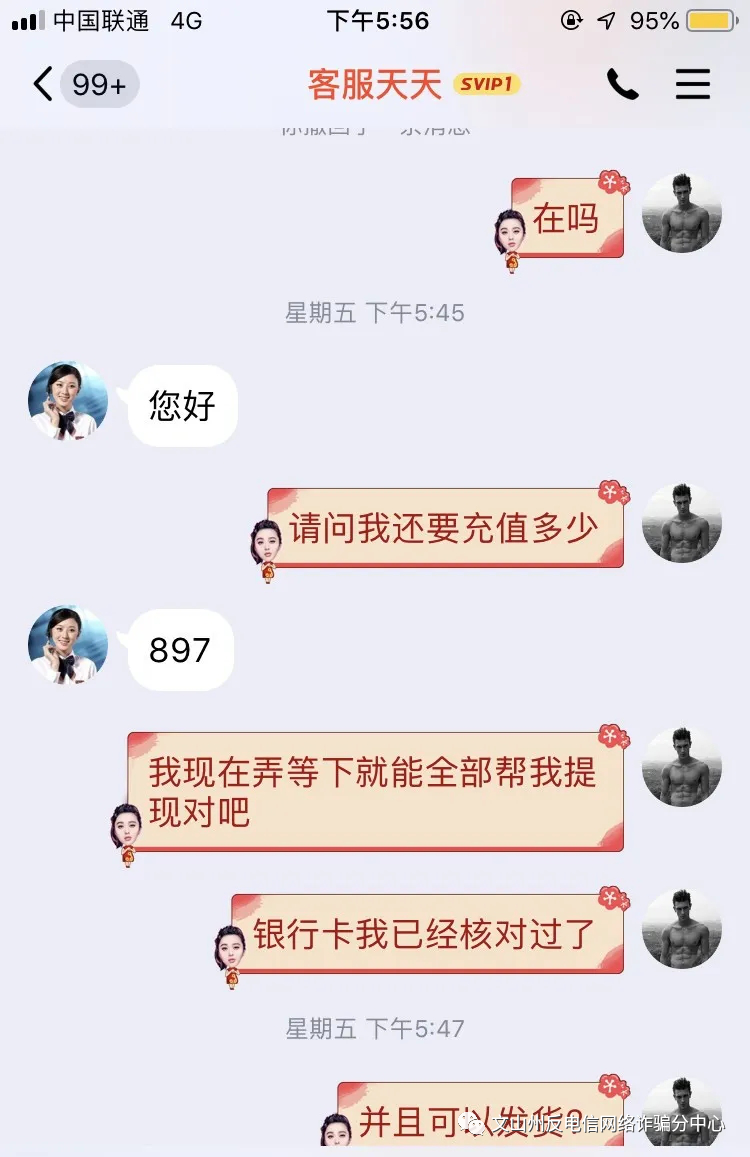The image size is (750, 1157).
Task: Open the SVIP1 badge
Action: click(x=486, y=84)
